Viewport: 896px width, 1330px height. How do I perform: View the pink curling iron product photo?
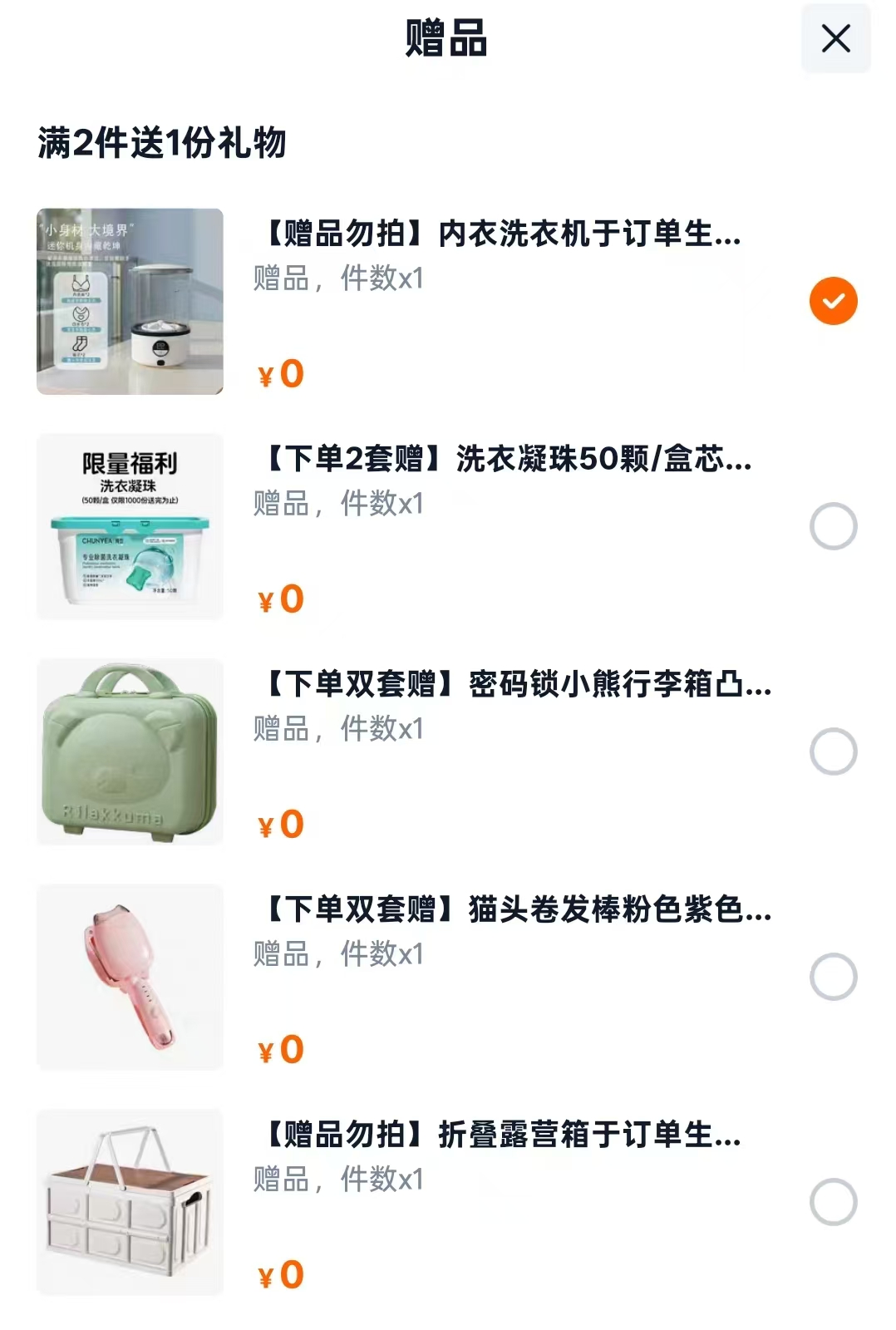(129, 974)
